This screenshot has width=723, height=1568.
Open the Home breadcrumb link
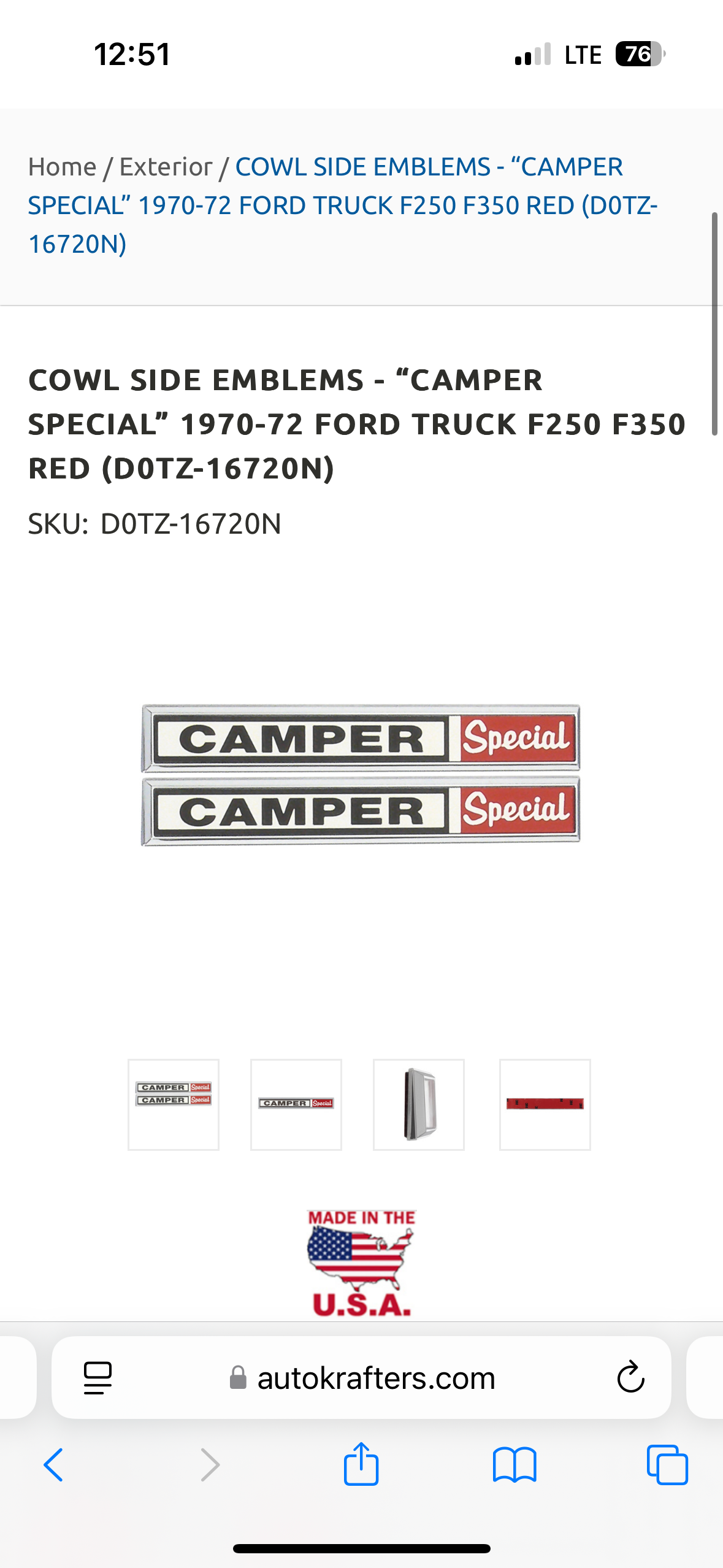[x=62, y=167]
